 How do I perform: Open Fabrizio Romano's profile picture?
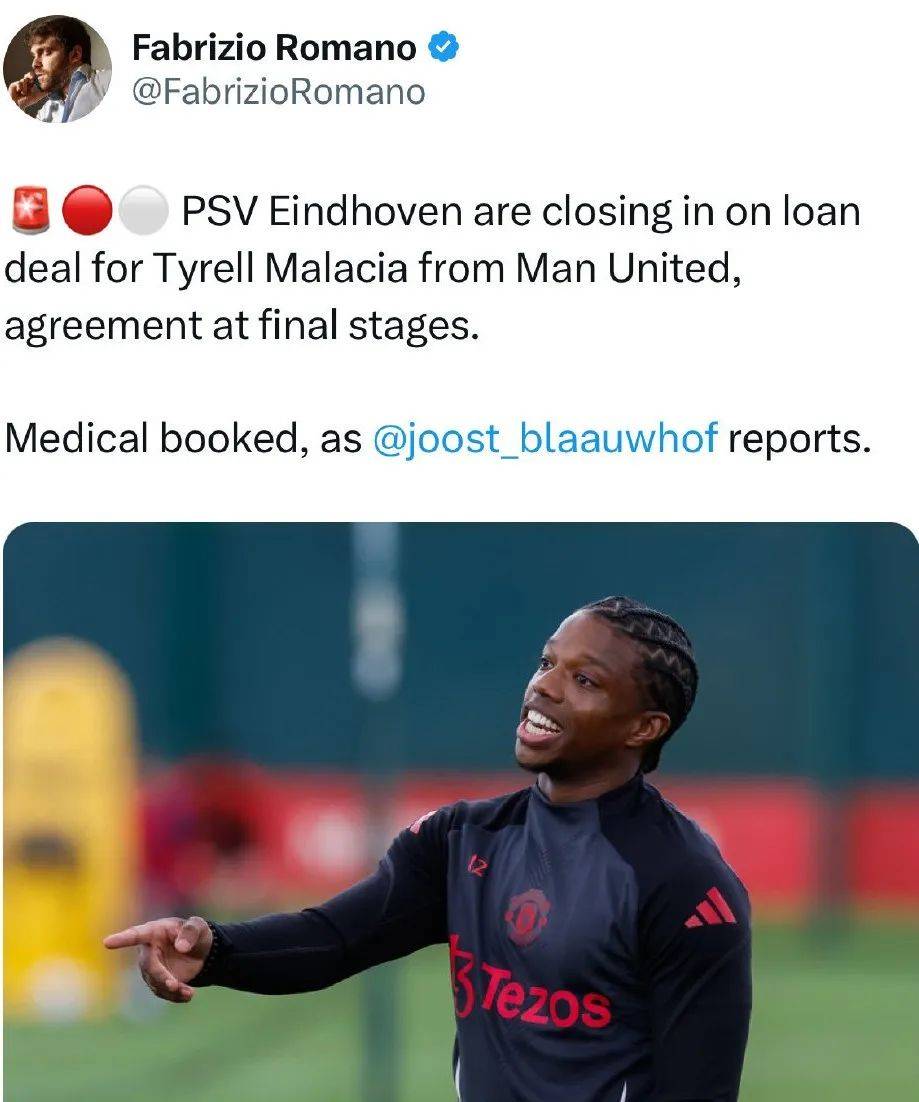(x=57, y=69)
